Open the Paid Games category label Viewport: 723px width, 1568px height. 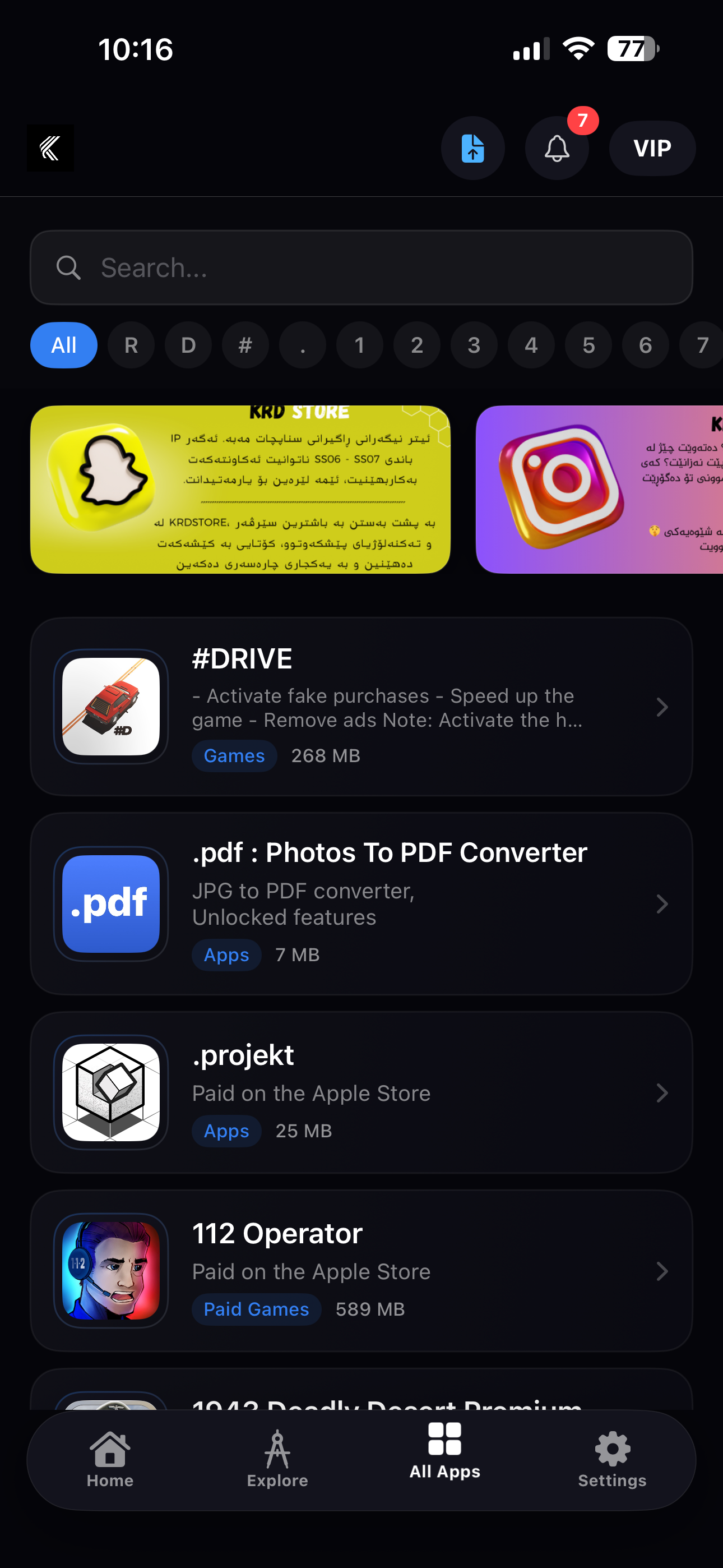256,1308
